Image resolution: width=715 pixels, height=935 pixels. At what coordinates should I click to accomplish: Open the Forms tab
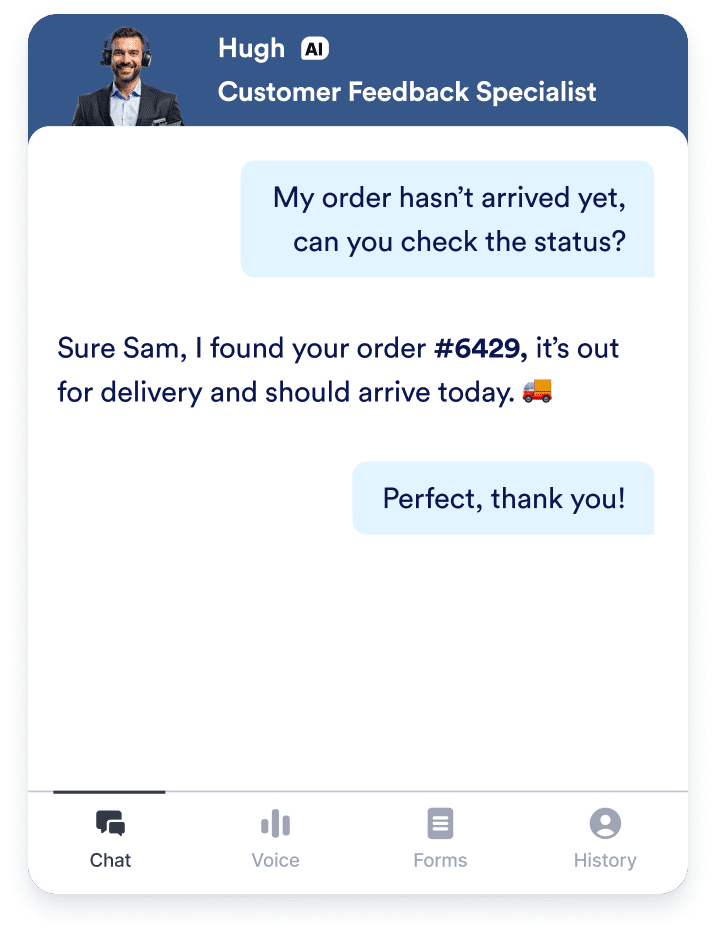click(440, 838)
